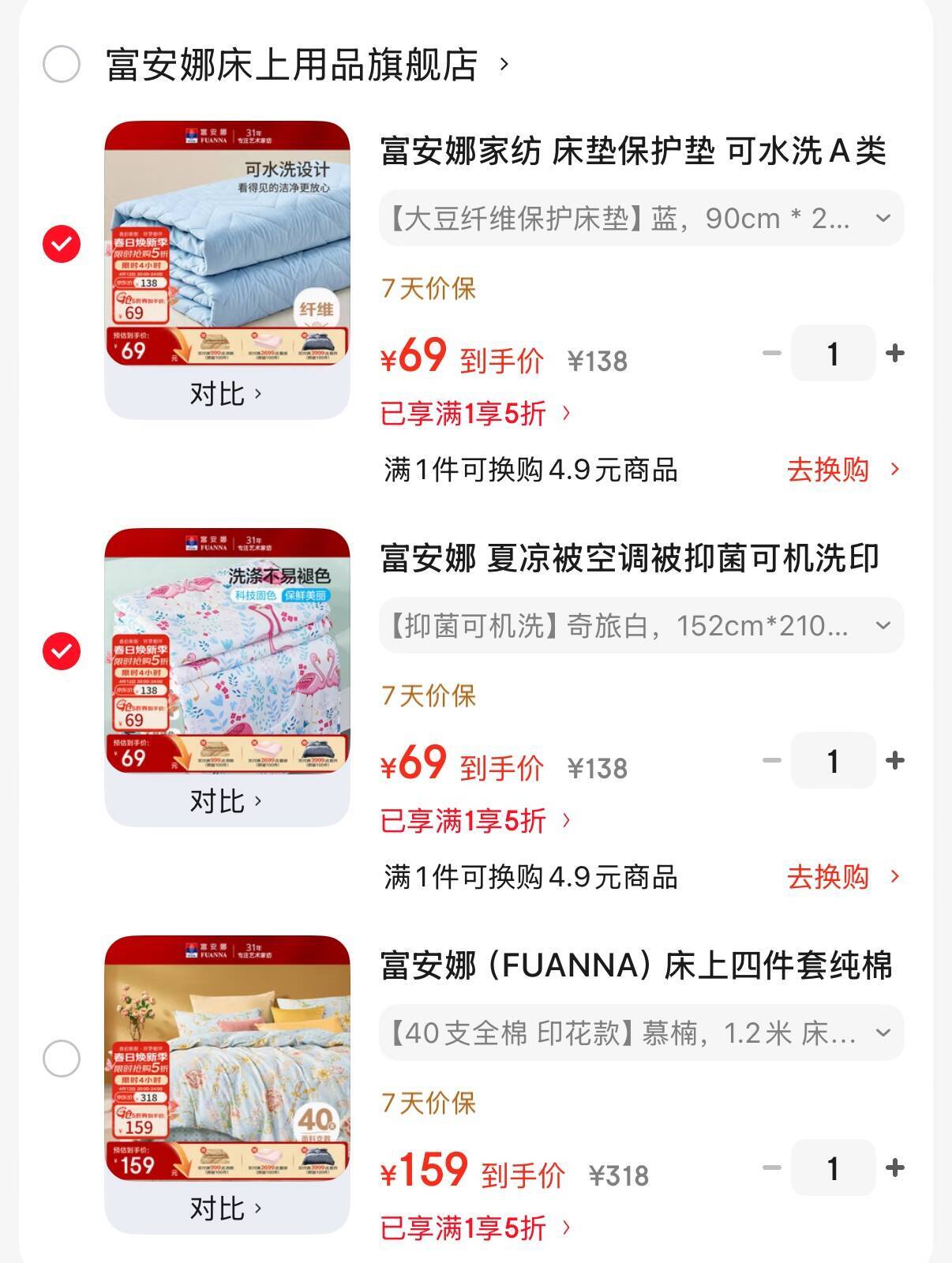Select all items from 富安娜床上用品旗舰店
The height and width of the screenshot is (1263, 952).
62,64
